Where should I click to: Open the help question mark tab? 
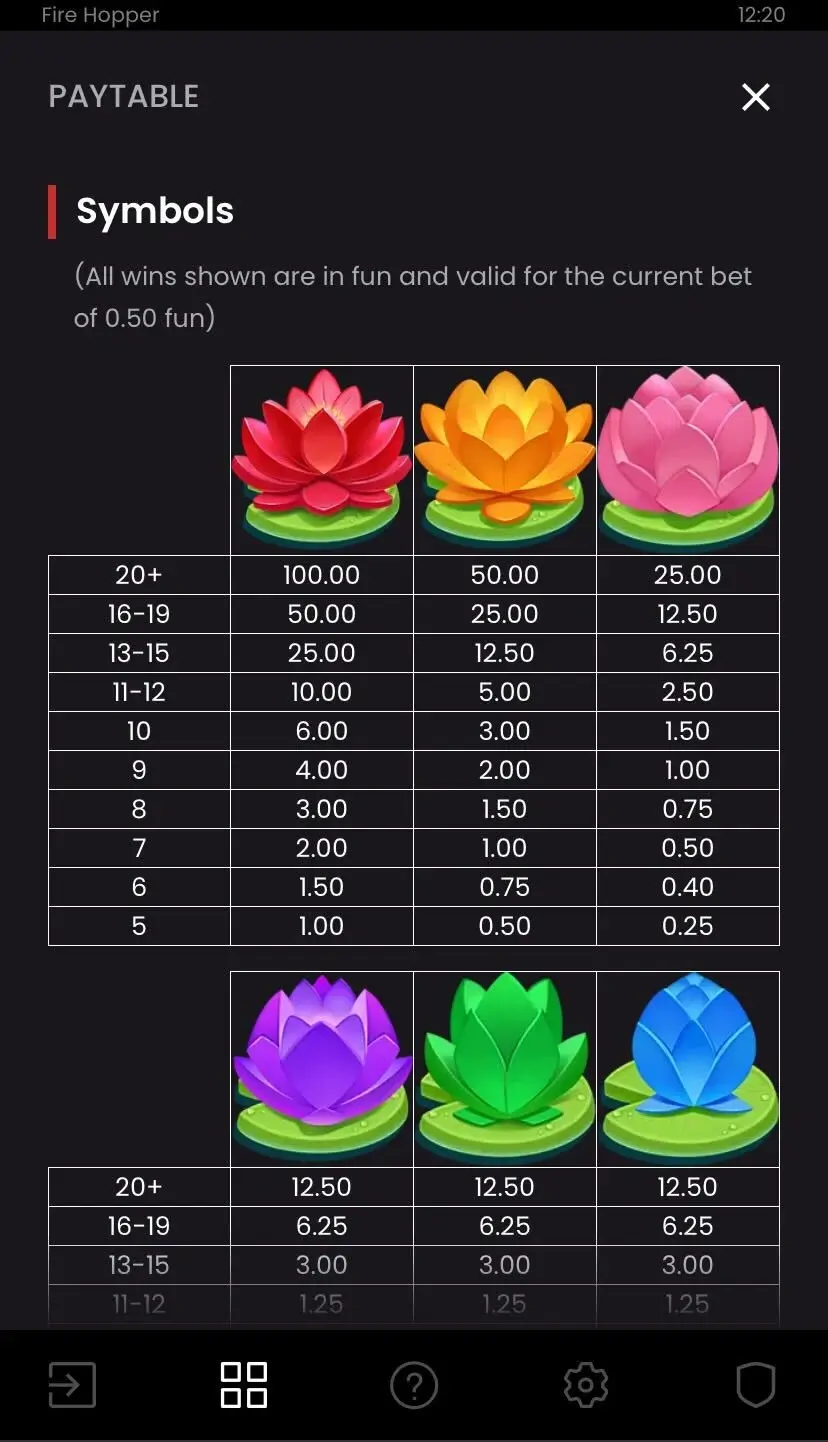pos(414,1385)
